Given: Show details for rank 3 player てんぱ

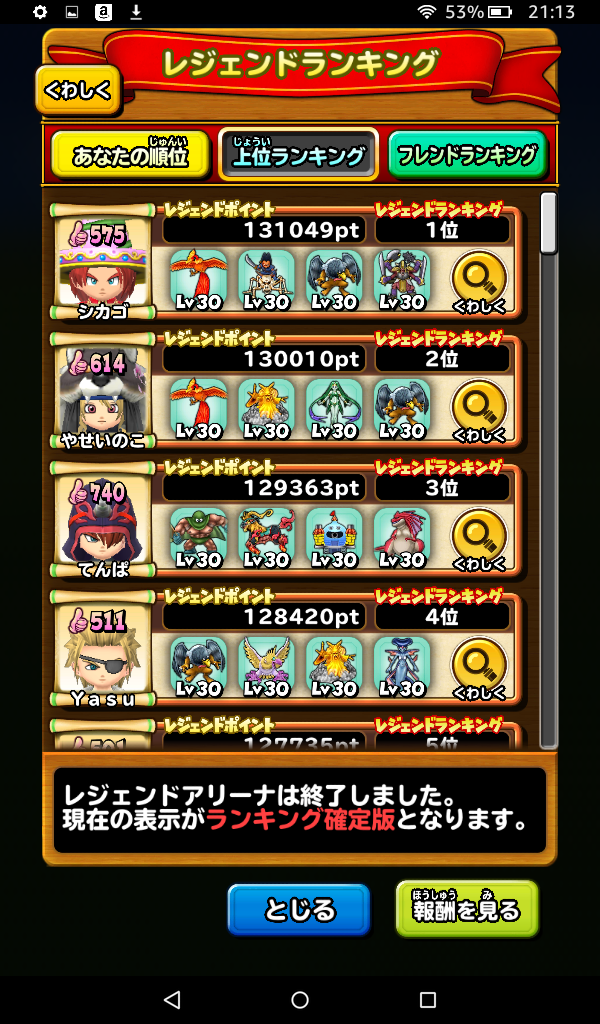Looking at the screenshot, I should 479,538.
